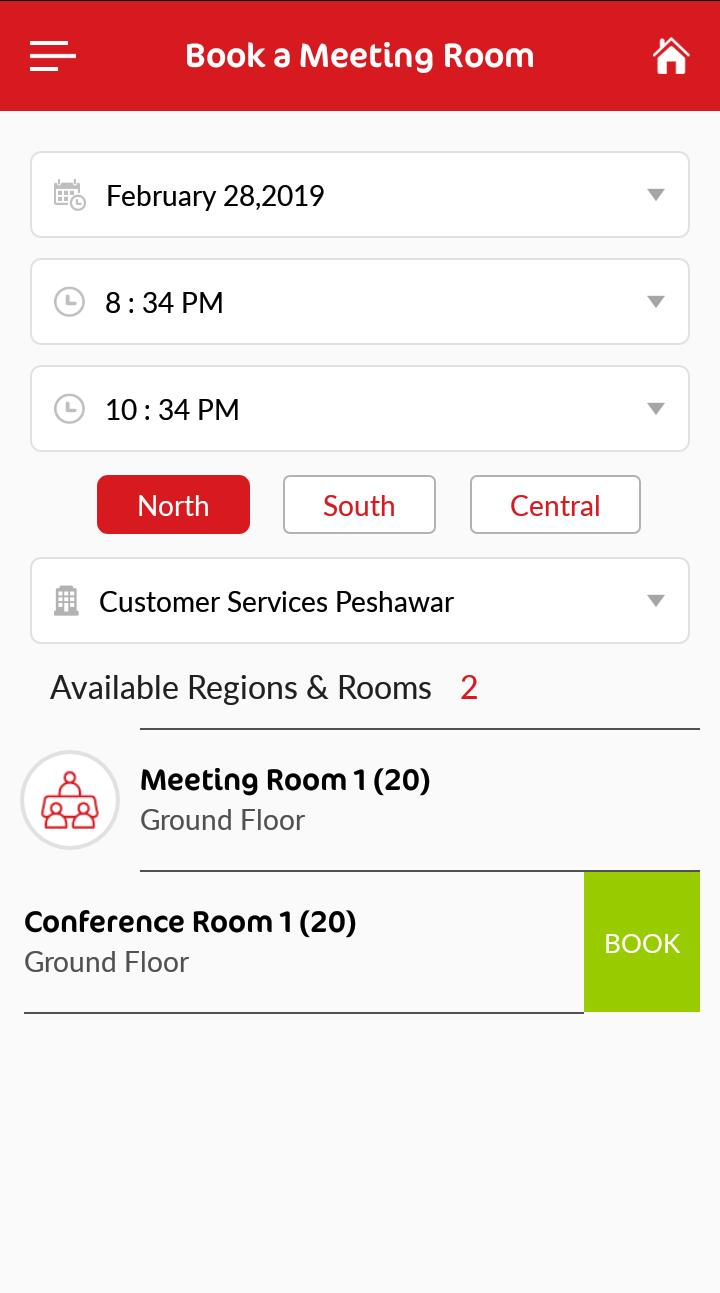Change the 10 : 34 PM end time
This screenshot has width=720, height=1293.
click(360, 409)
